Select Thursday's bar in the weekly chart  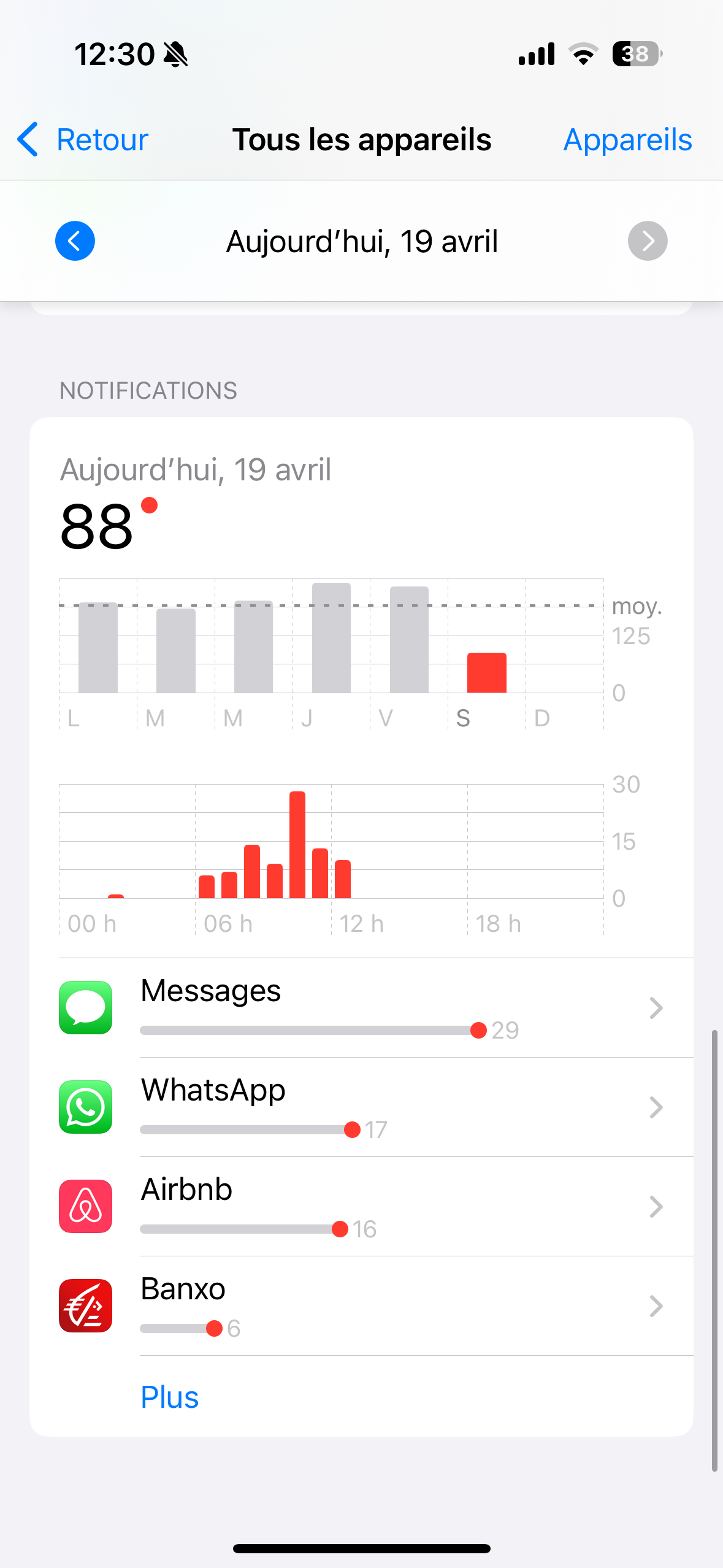331,638
